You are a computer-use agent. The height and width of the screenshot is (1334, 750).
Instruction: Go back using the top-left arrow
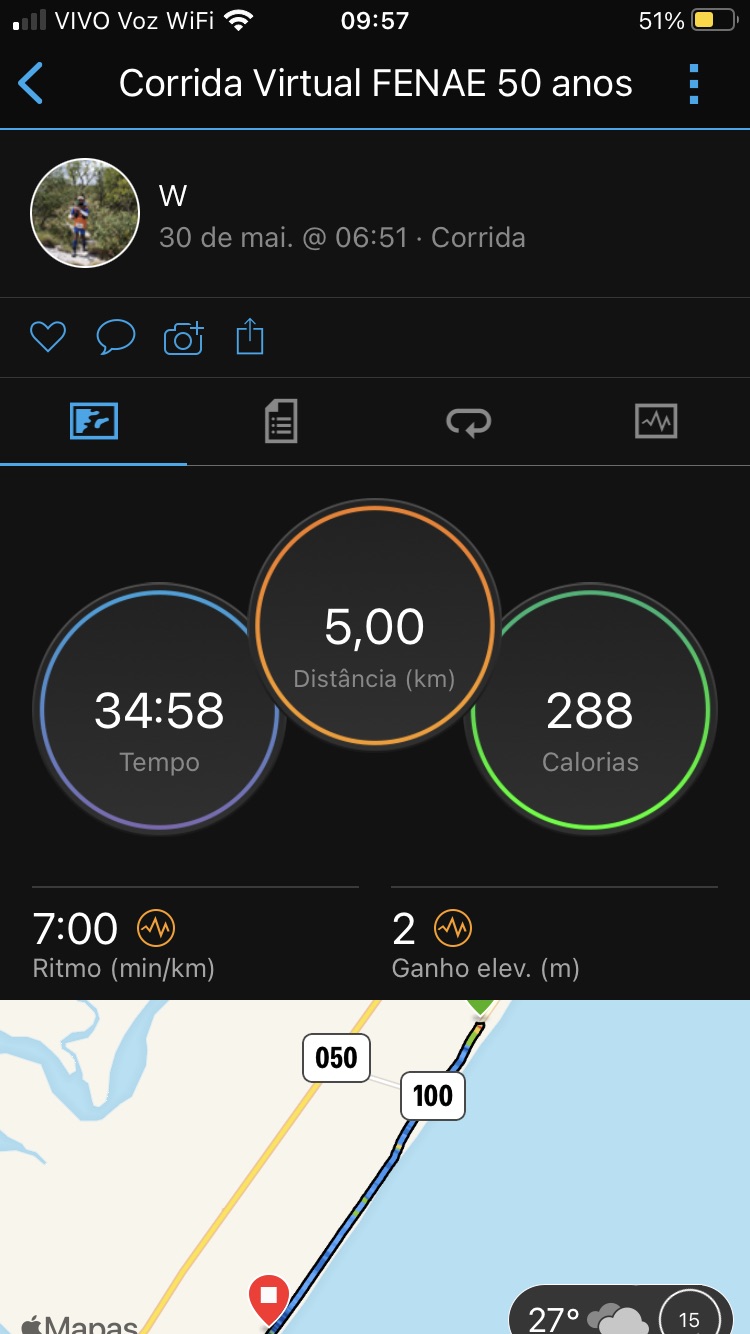[x=31, y=83]
